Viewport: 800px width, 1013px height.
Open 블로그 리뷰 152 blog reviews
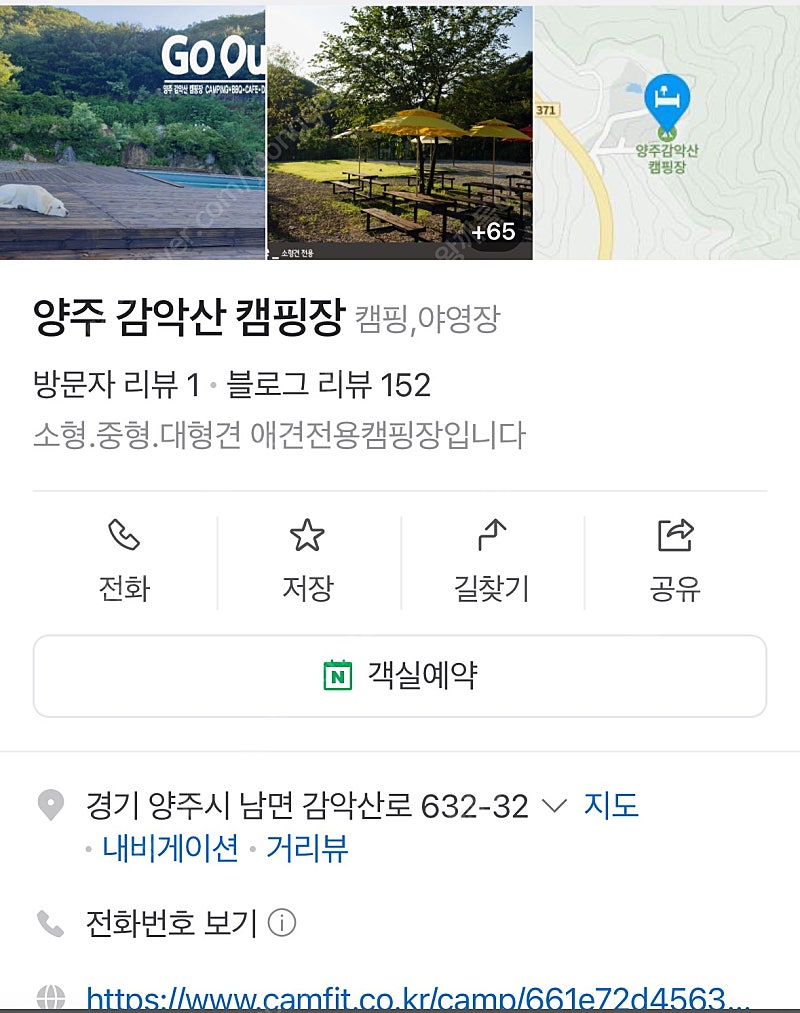[x=329, y=384]
